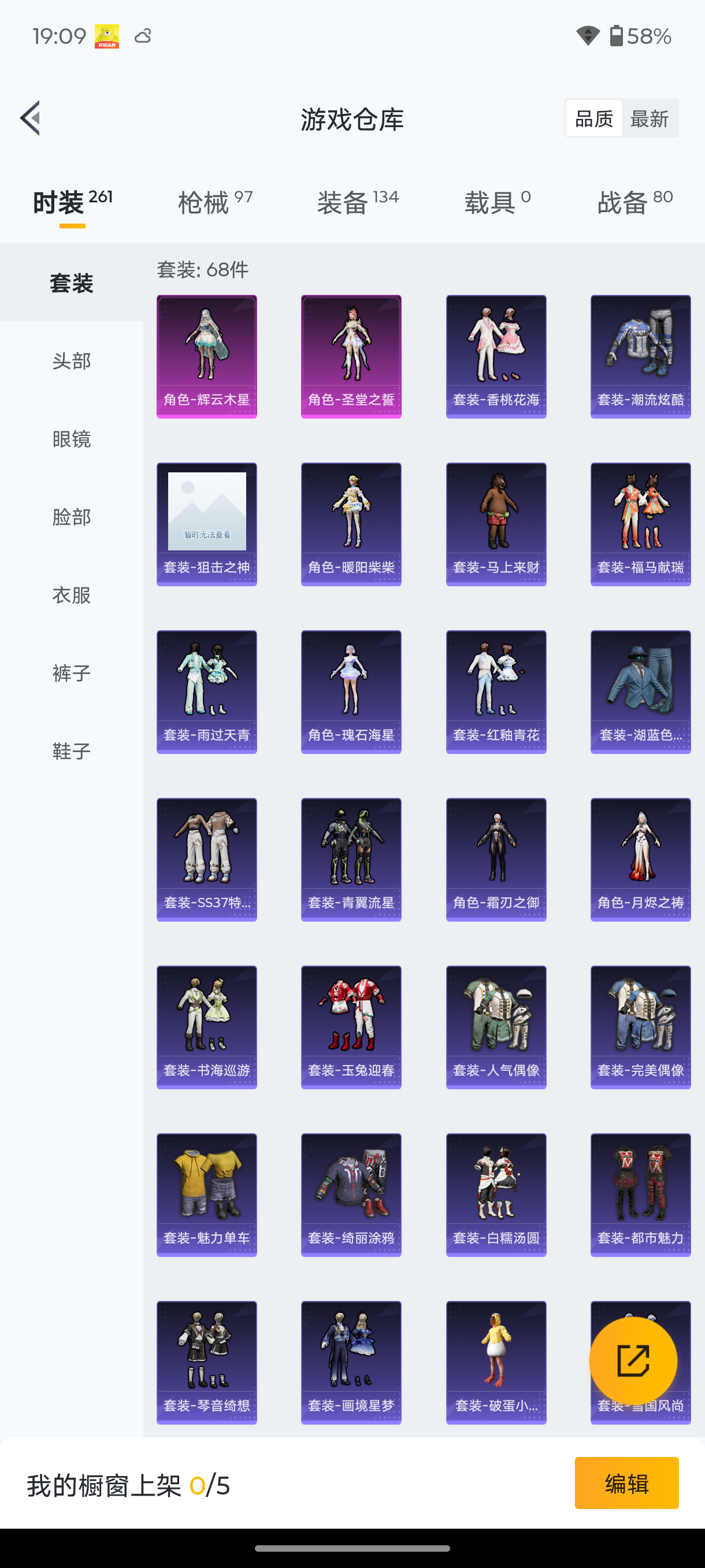Screen dimensions: 705x1568
Task: Open the 眼镜 section
Action: click(x=71, y=439)
